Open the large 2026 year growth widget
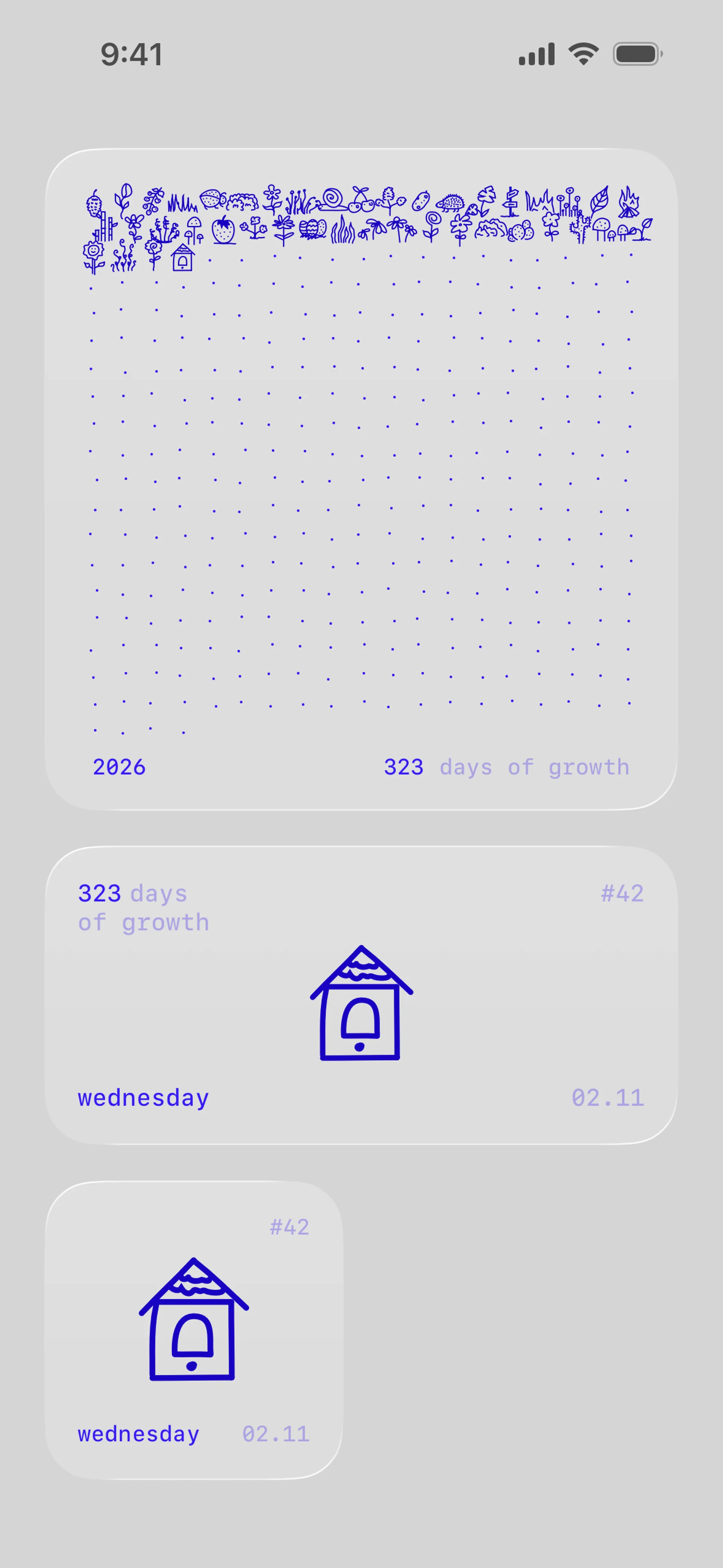The height and width of the screenshot is (1568, 723). click(x=361, y=479)
